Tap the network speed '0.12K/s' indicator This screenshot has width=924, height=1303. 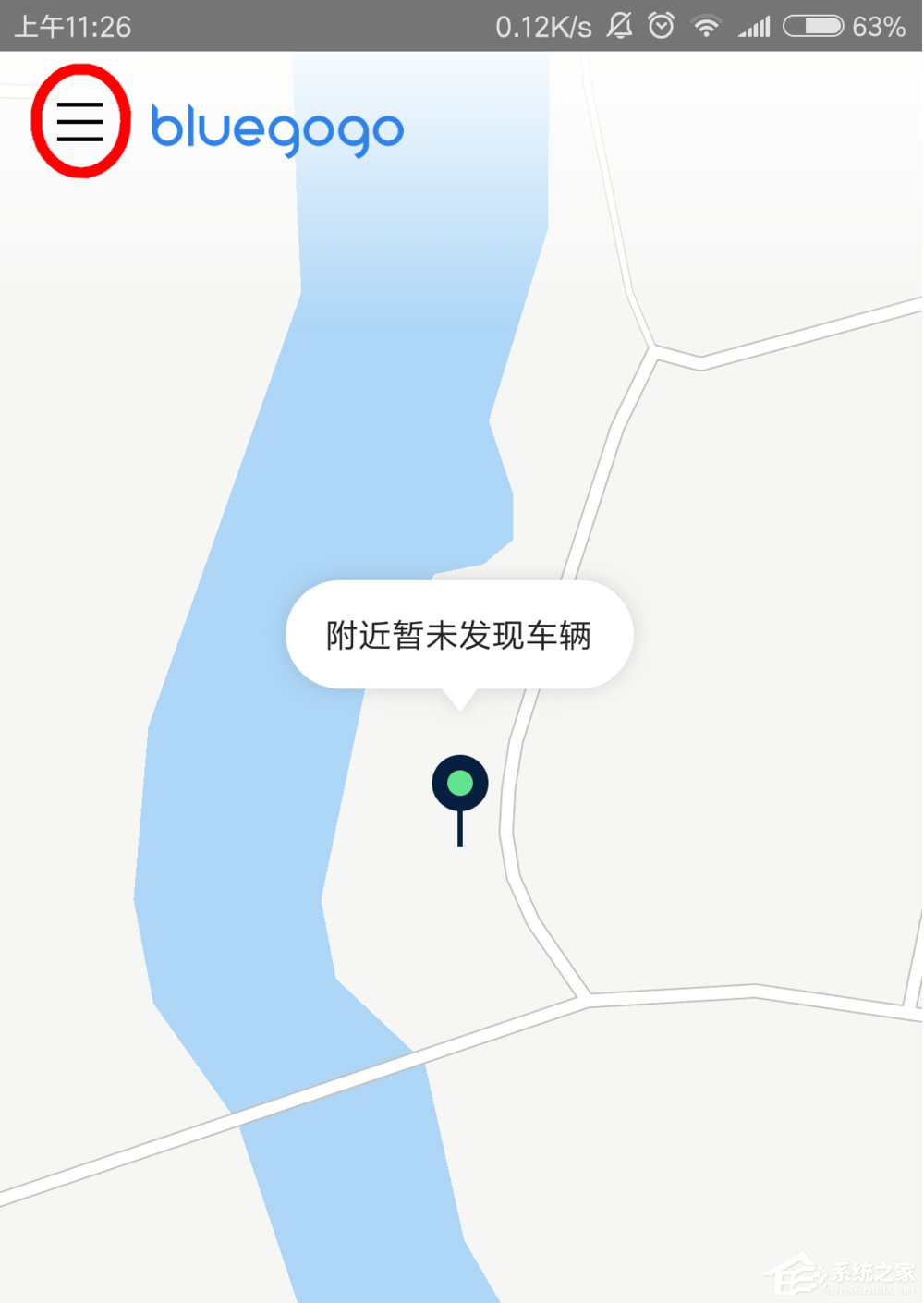point(543,26)
